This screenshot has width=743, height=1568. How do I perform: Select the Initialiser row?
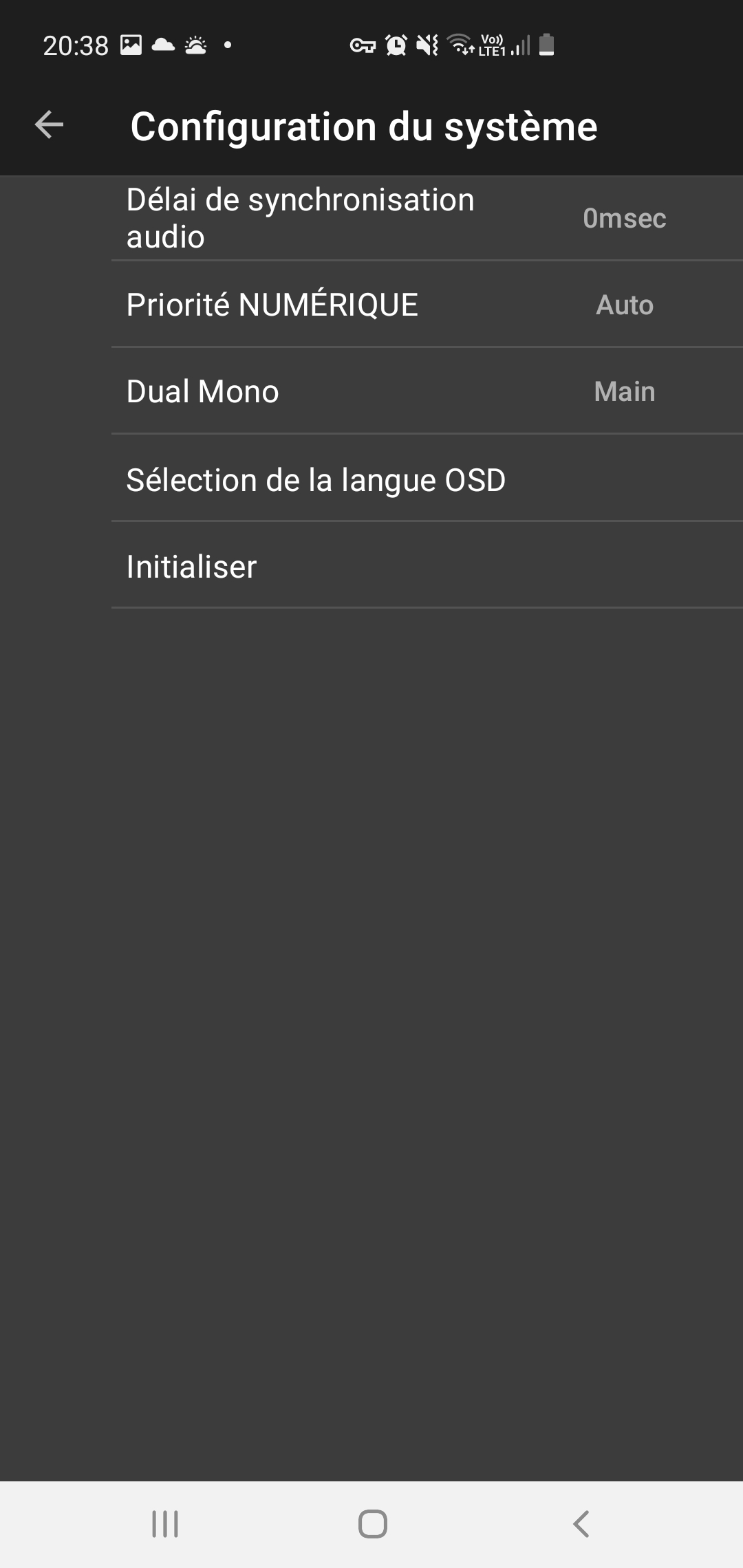pos(427,565)
